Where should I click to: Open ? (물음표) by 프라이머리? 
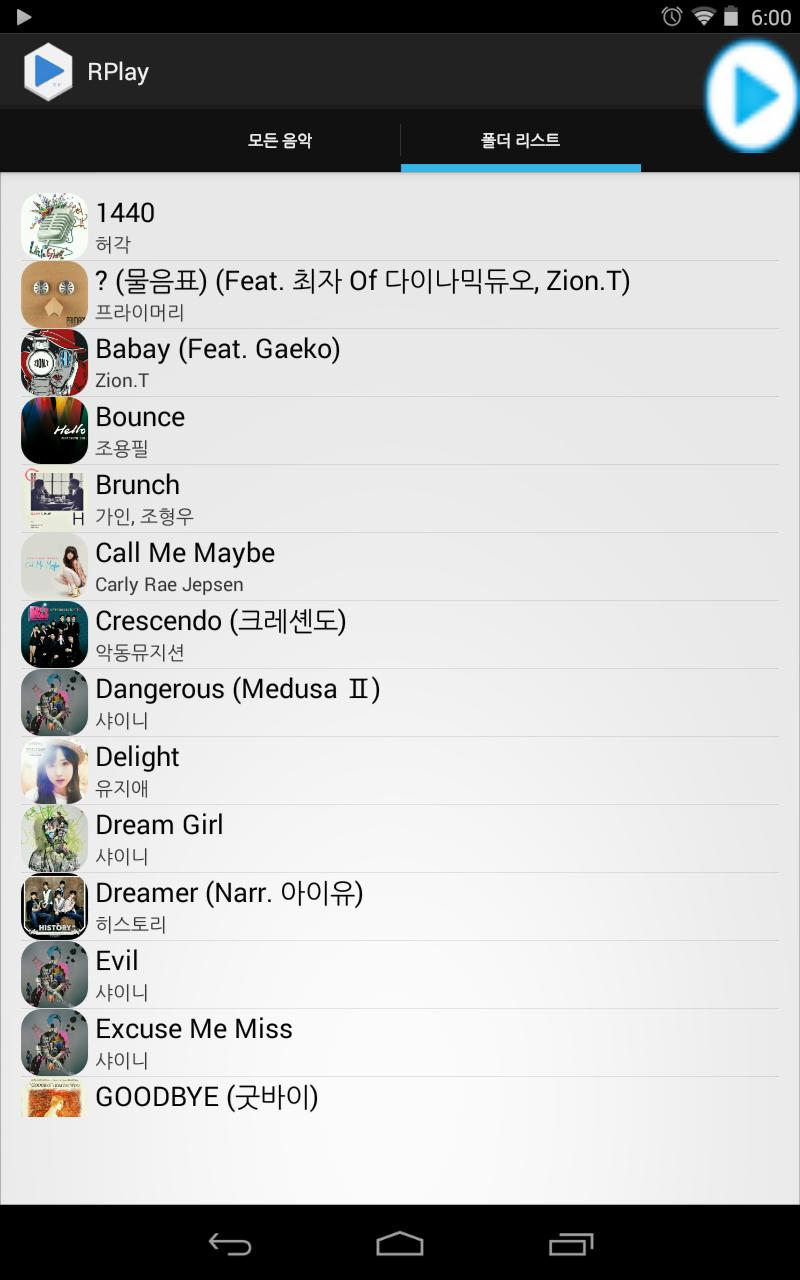pyautogui.click(x=400, y=295)
